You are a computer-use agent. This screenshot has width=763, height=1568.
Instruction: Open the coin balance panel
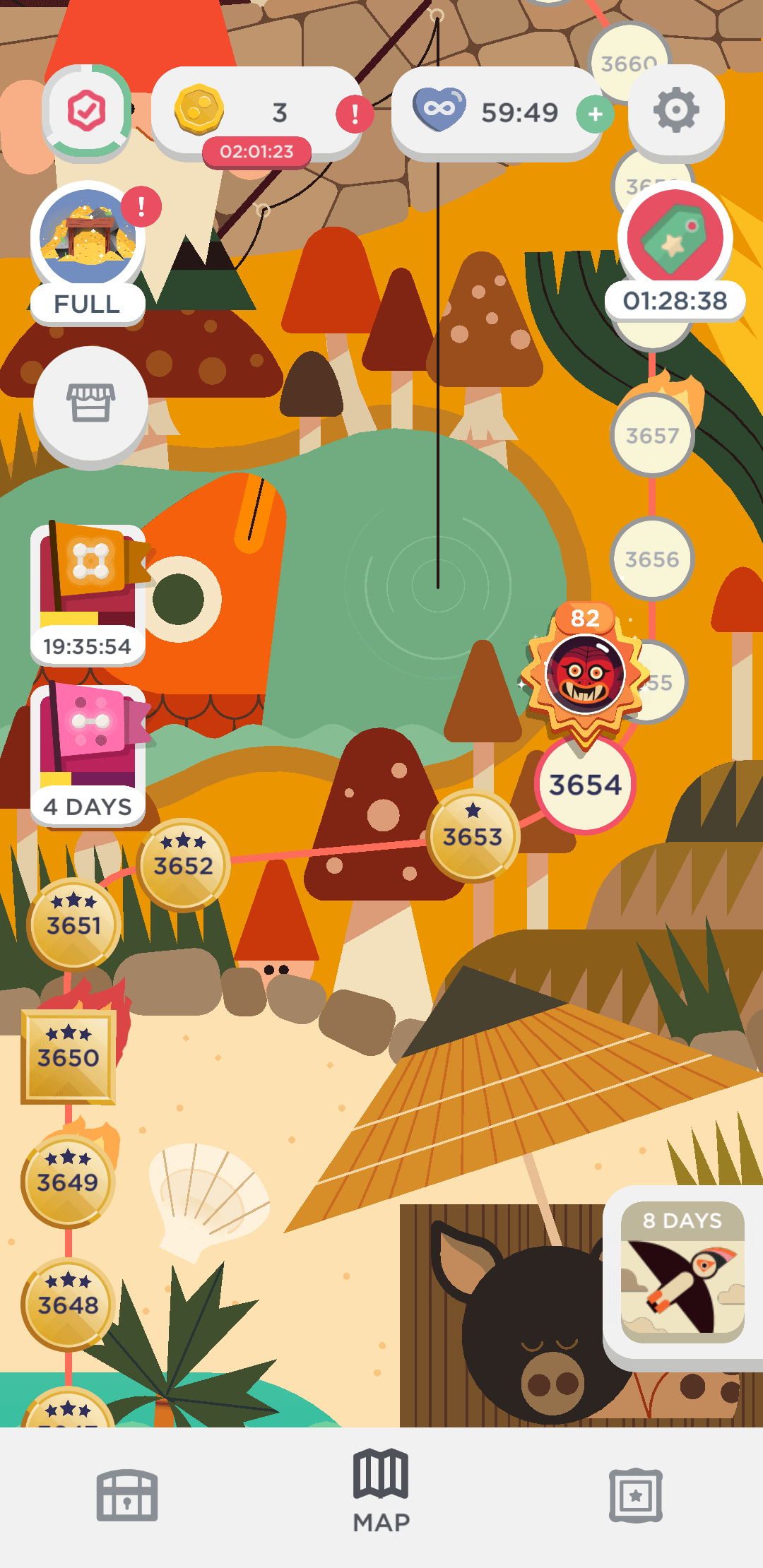(256, 112)
